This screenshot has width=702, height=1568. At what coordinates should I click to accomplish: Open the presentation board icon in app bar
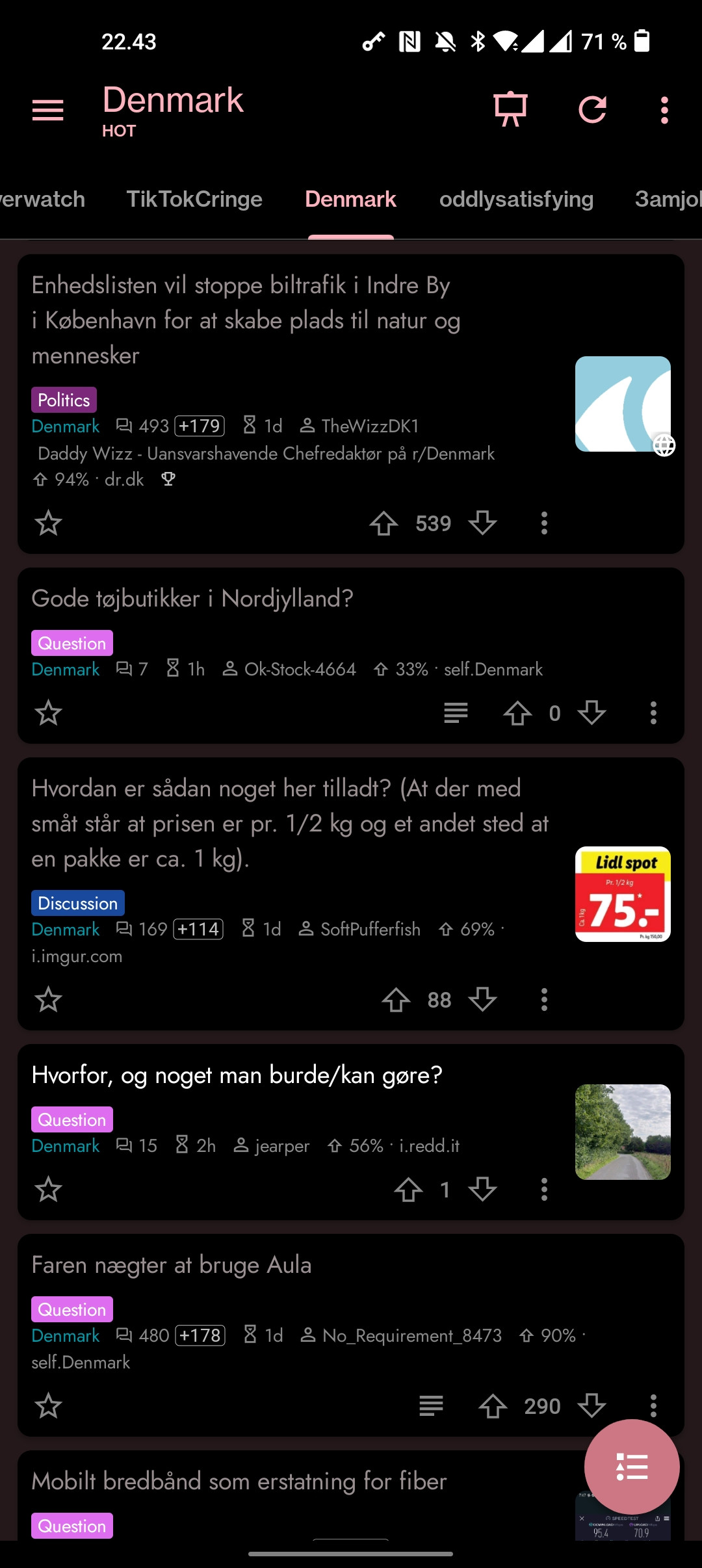pos(510,109)
